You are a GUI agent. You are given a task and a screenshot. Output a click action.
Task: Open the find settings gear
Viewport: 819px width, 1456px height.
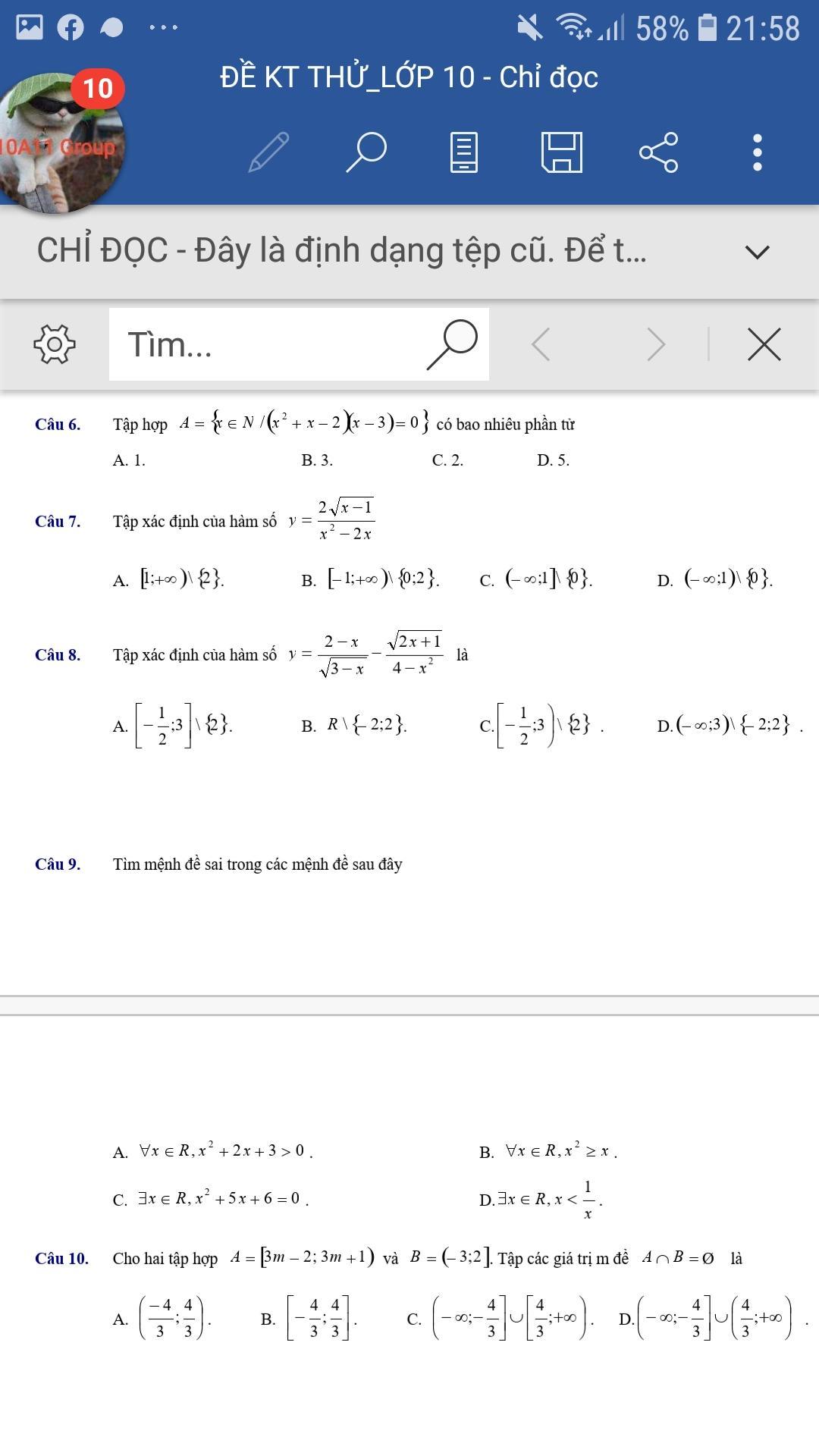55,344
